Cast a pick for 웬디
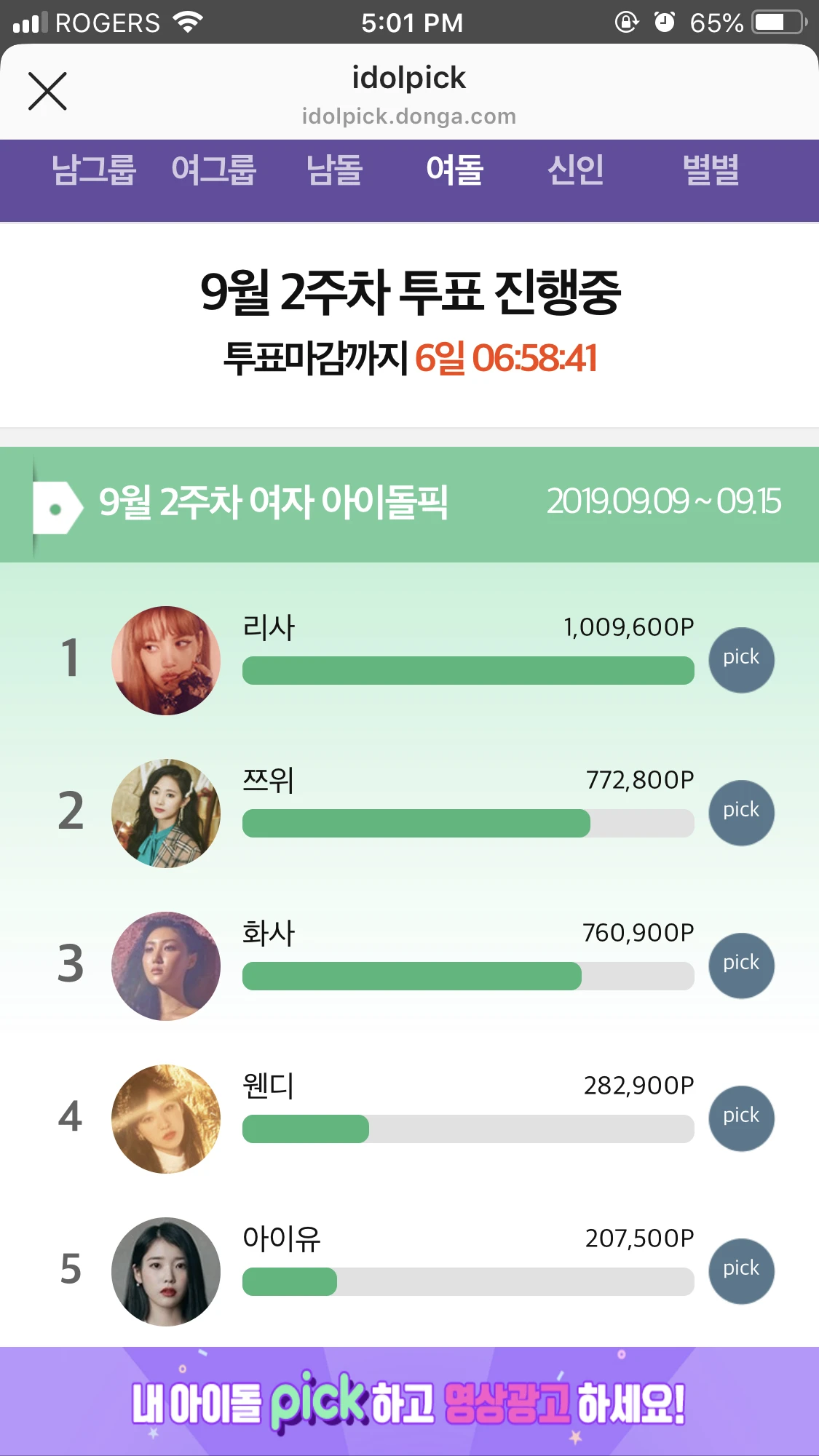Image resolution: width=819 pixels, height=1456 pixels. pos(741,1118)
